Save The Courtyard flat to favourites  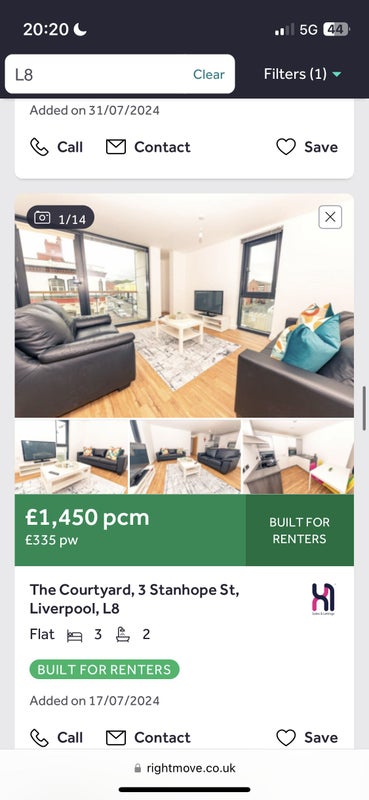click(x=307, y=737)
